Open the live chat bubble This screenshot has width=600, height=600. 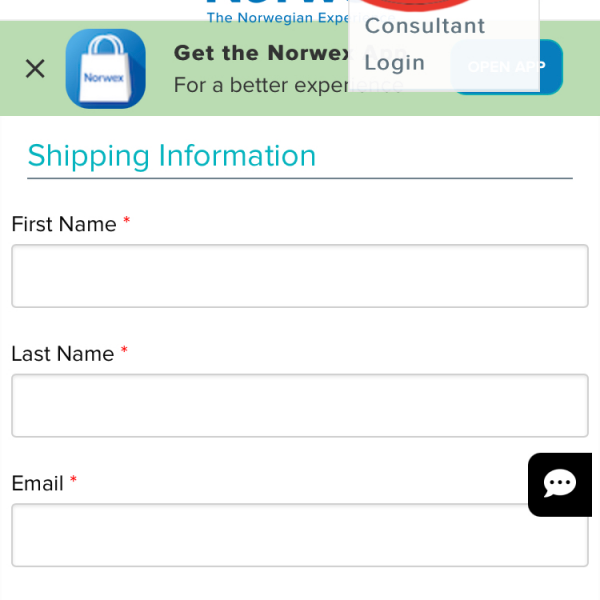click(x=560, y=485)
